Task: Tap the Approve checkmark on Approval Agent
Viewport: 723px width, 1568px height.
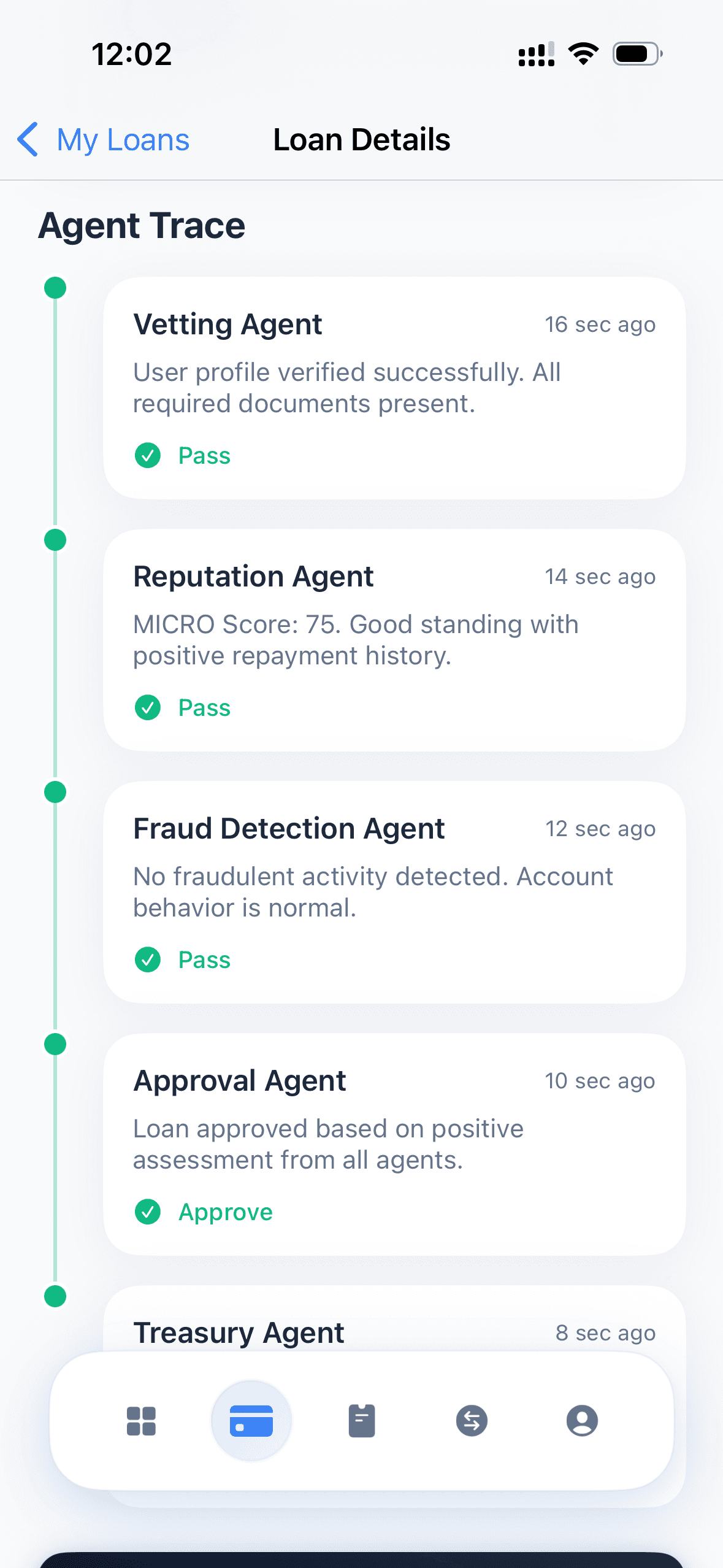Action: (148, 1212)
